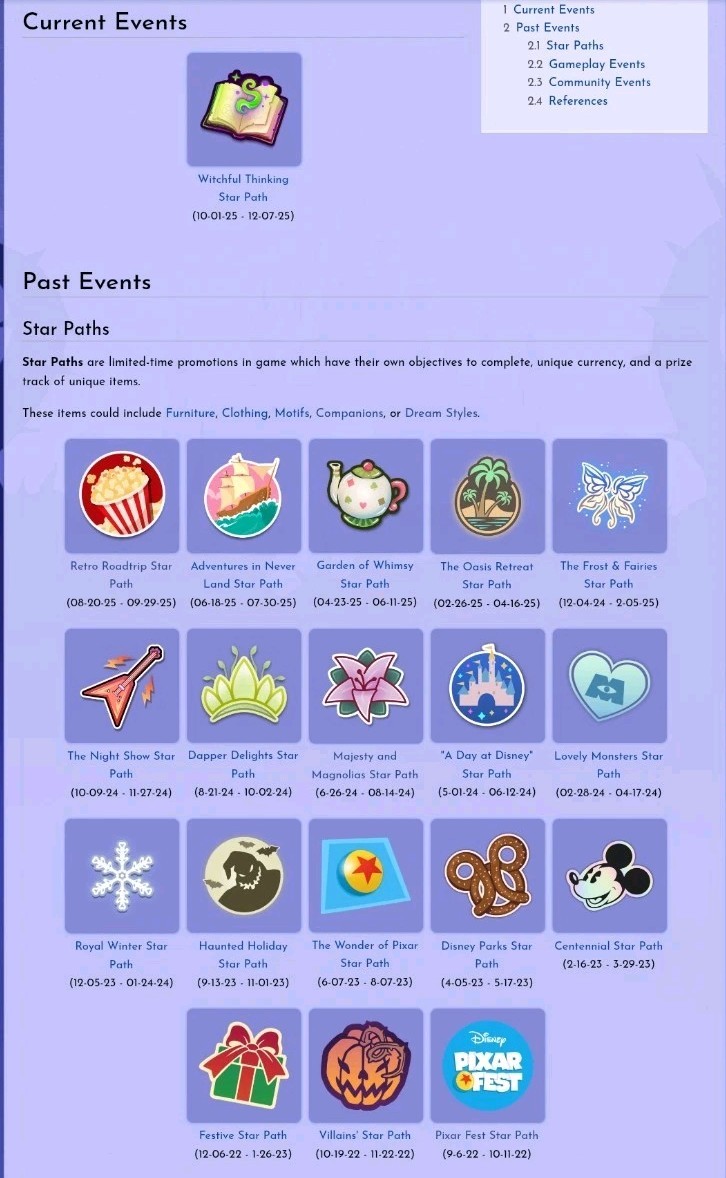Select Villains' Star Path pumpkin tile
Screen dimensions: 726x1178
point(365,1065)
